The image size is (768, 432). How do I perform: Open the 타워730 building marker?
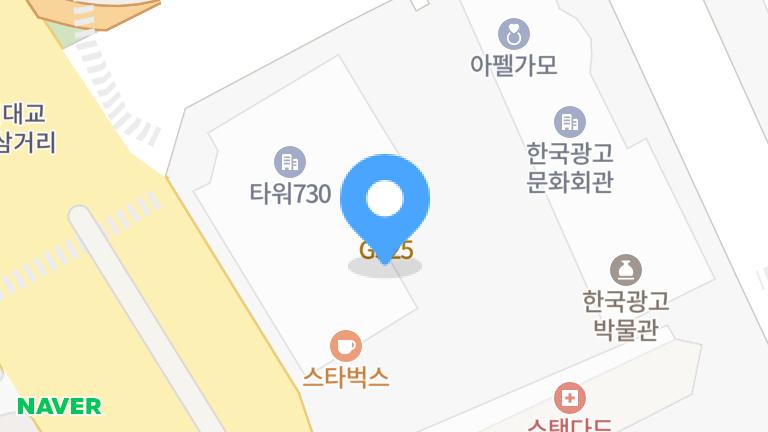point(289,161)
